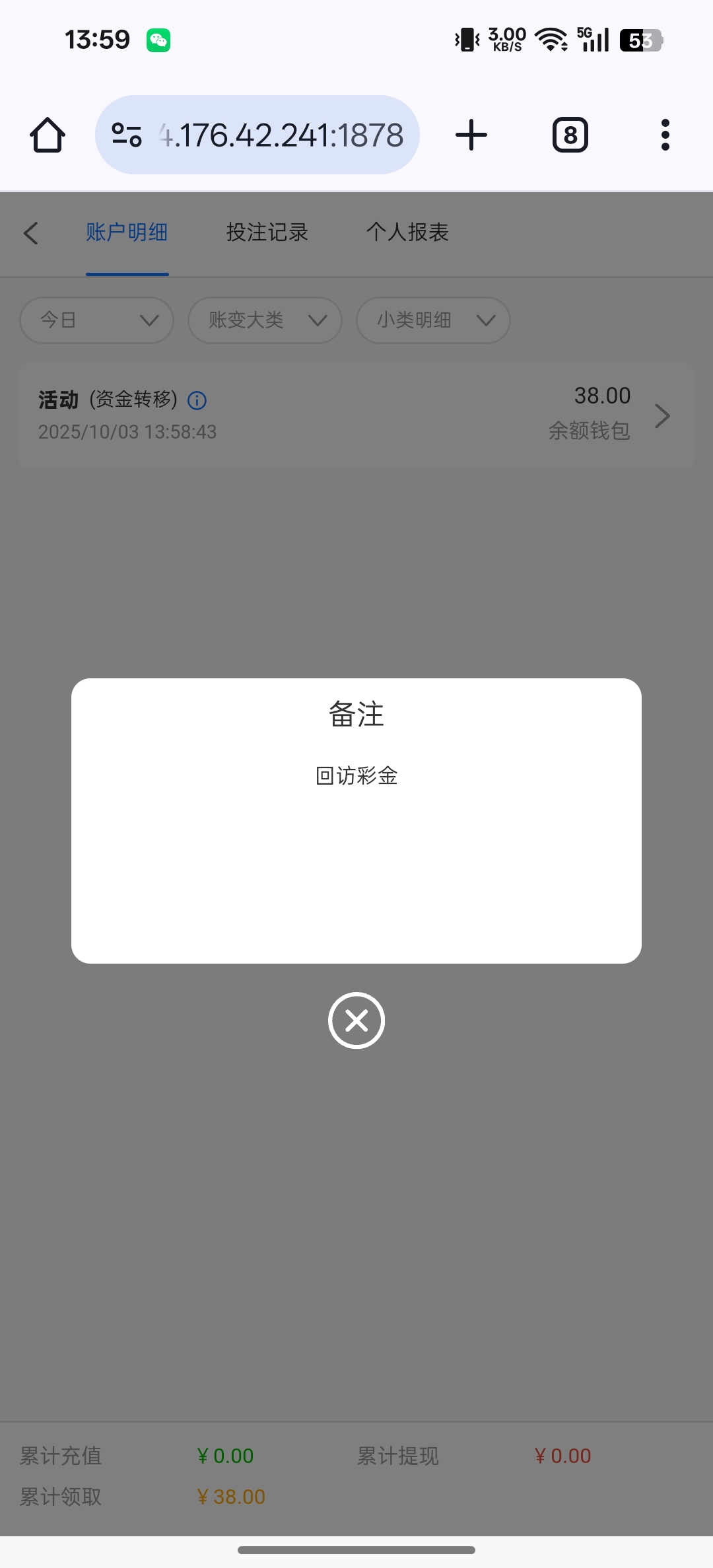This screenshot has width=713, height=1568.
Task: Close the 备注 remark dialog
Action: [356, 1020]
